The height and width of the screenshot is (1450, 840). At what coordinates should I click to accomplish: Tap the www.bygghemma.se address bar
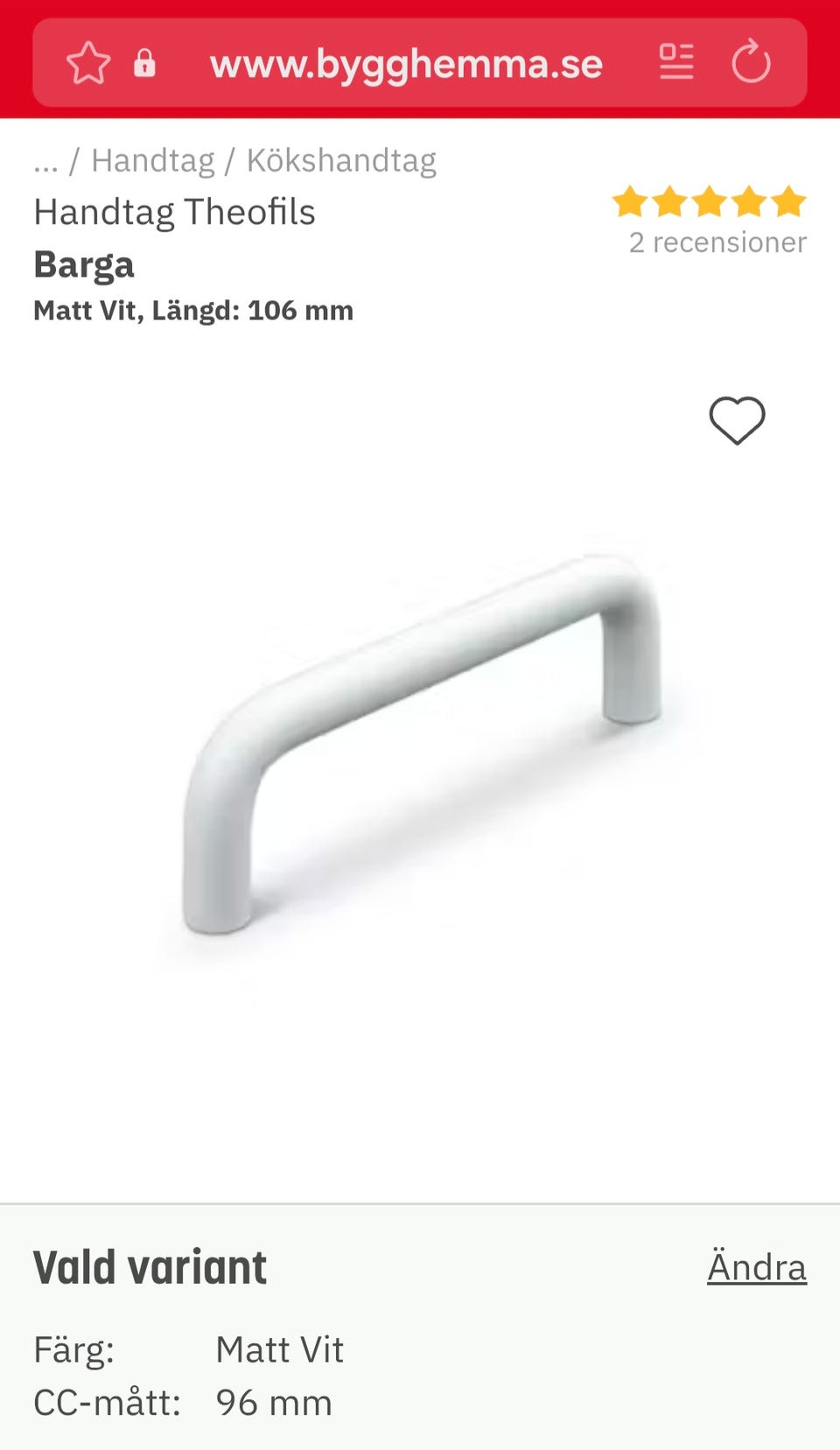coord(406,64)
